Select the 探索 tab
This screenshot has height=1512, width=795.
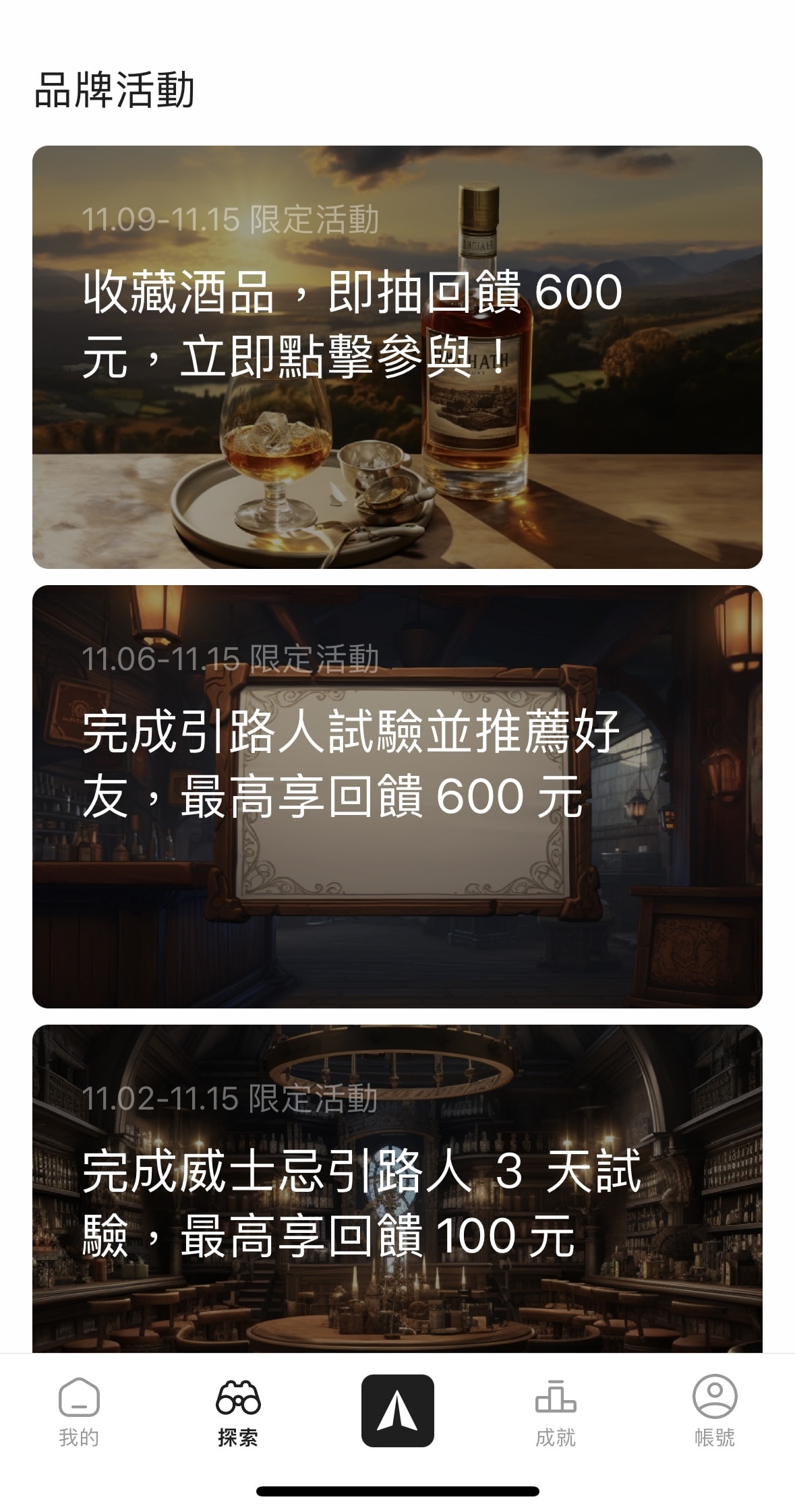click(x=238, y=1410)
